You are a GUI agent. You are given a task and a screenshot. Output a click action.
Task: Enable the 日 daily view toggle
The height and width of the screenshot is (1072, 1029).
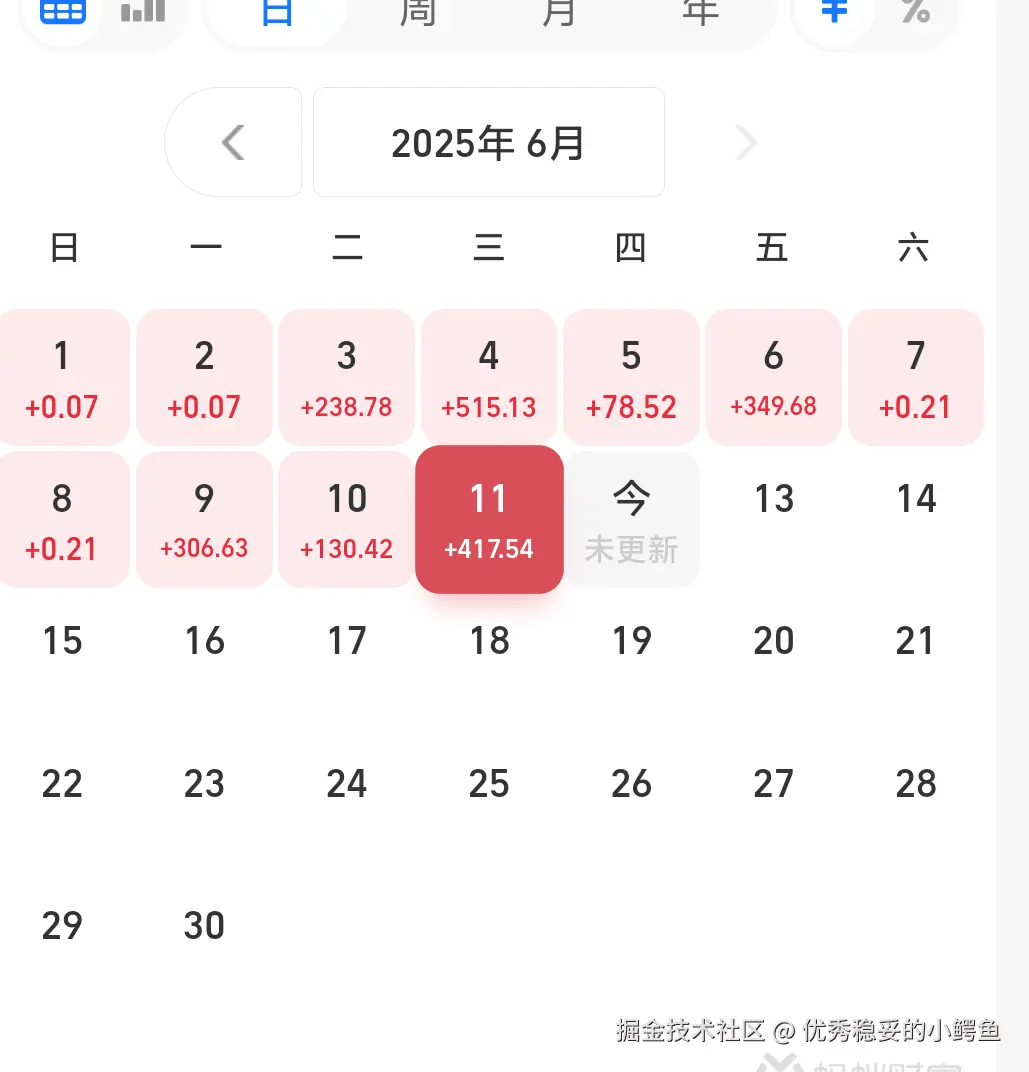(276, 12)
